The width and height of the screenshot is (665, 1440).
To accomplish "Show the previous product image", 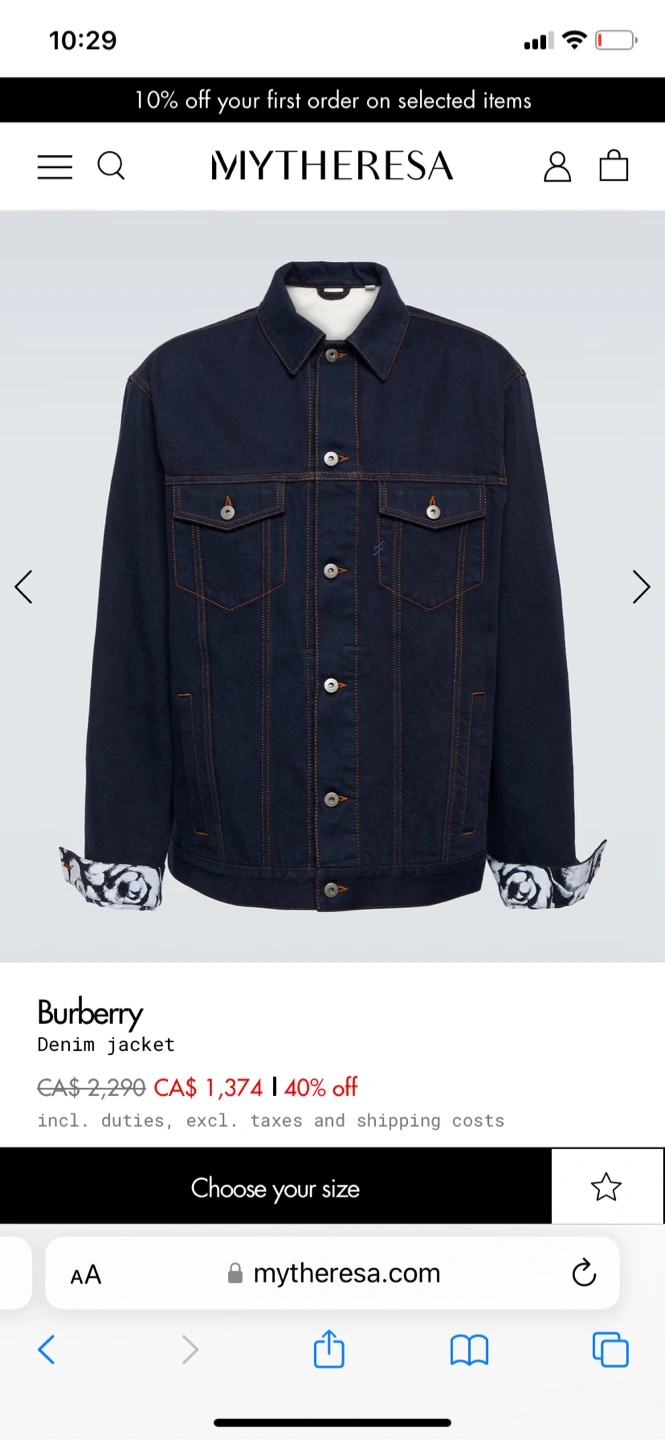I will (24, 587).
